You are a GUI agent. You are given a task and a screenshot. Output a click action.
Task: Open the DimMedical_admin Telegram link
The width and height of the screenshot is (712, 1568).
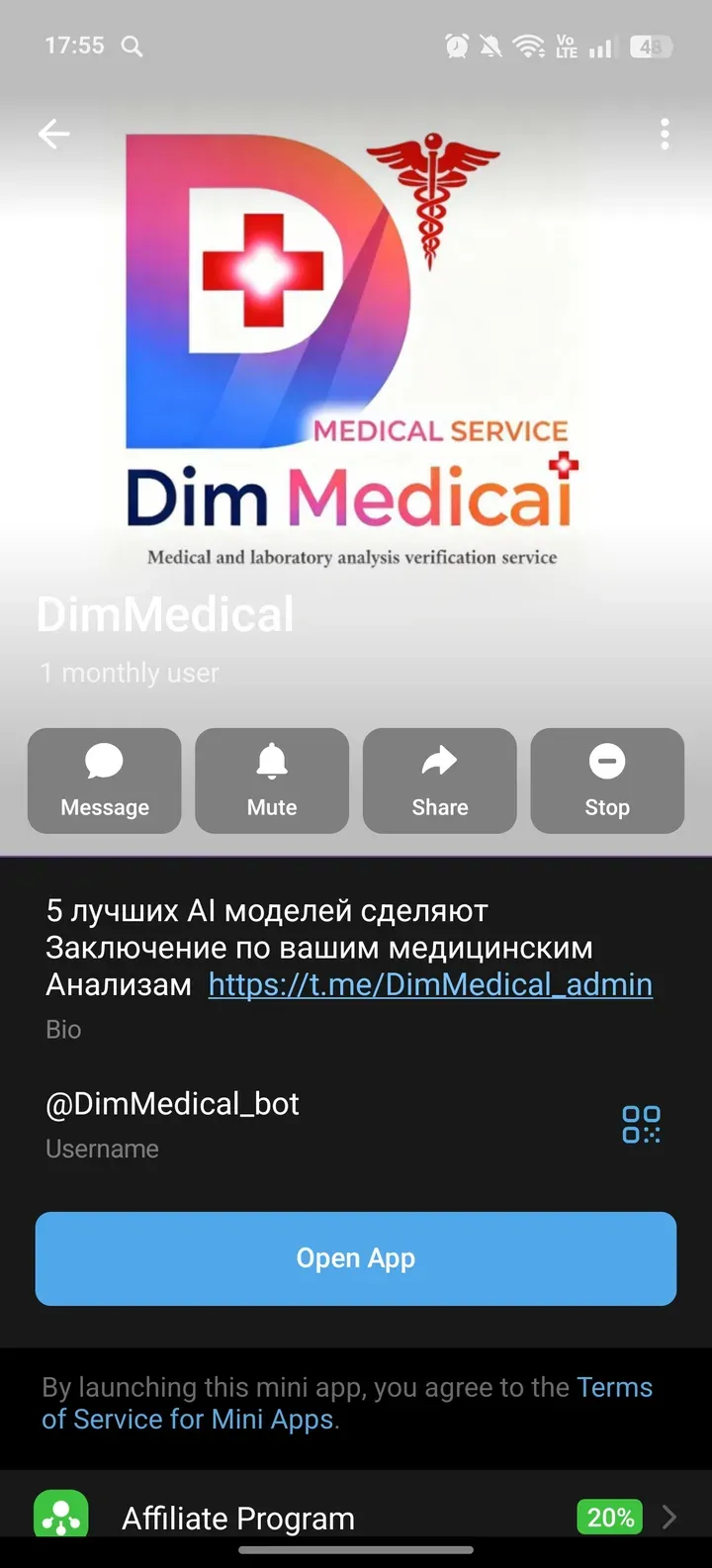pyautogui.click(x=430, y=984)
